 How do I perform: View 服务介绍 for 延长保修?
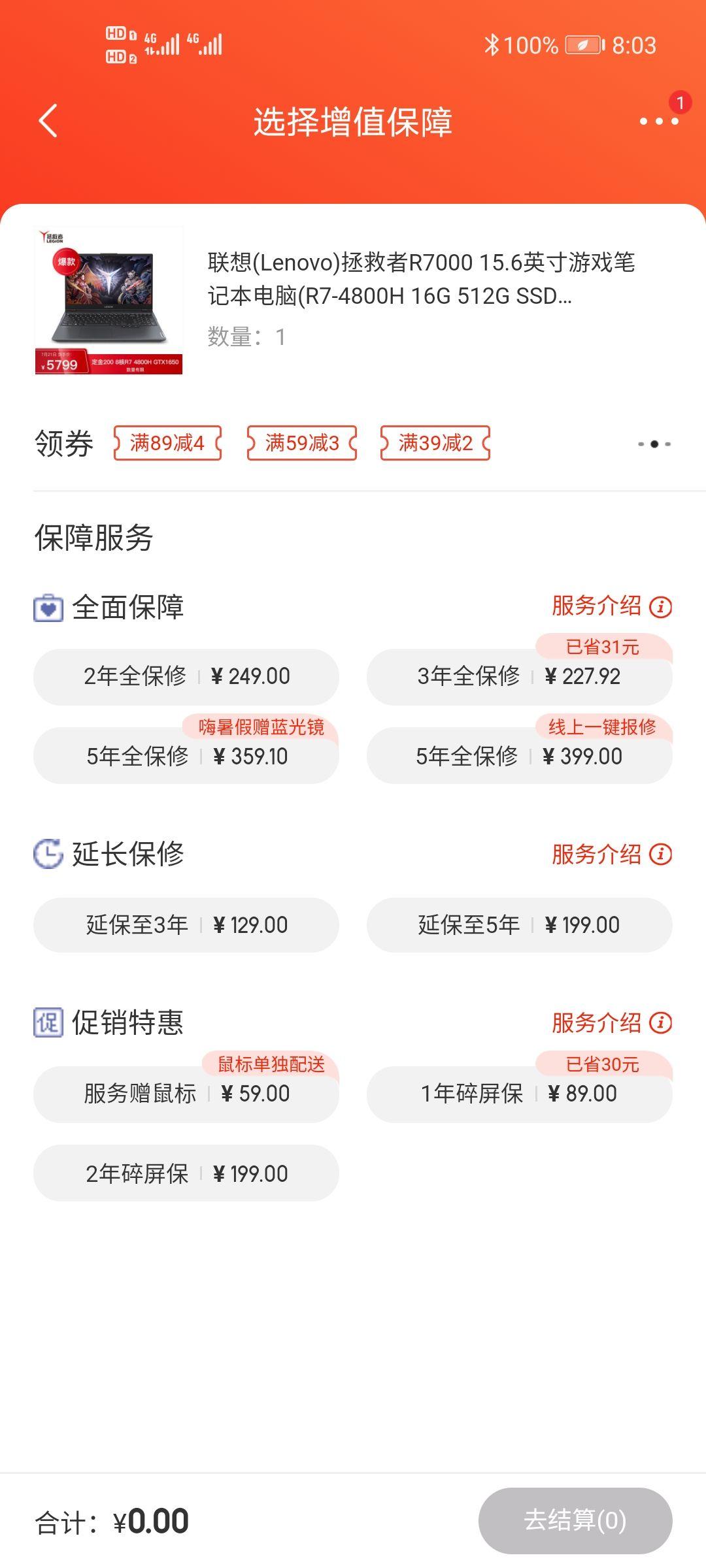click(x=611, y=854)
